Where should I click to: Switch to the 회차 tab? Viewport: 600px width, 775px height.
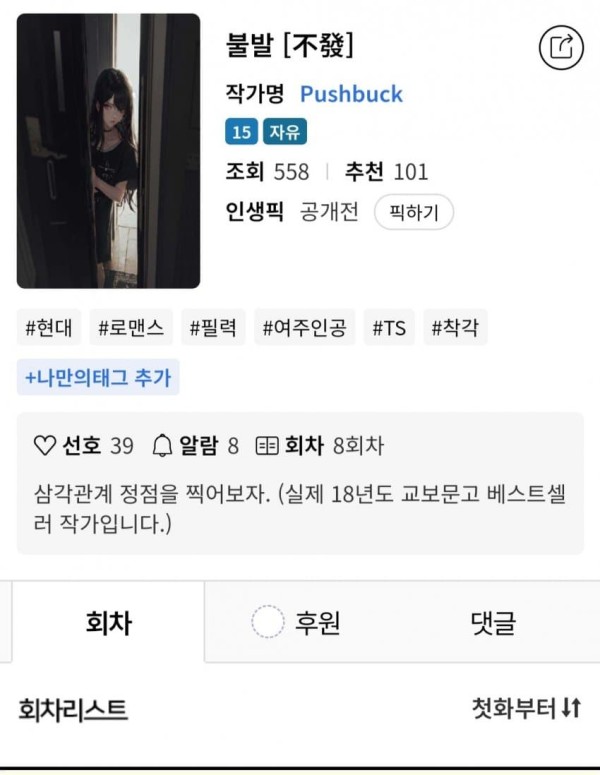pyautogui.click(x=108, y=623)
